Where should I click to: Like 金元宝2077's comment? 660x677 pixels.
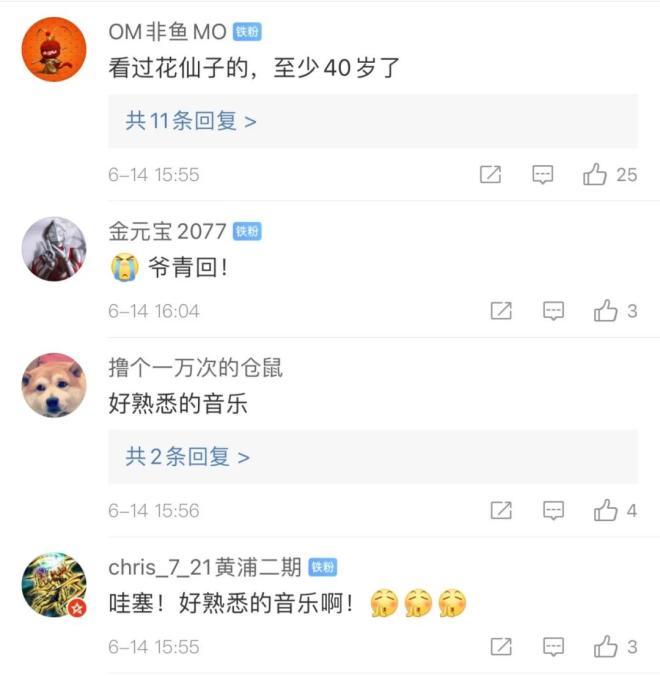point(606,311)
